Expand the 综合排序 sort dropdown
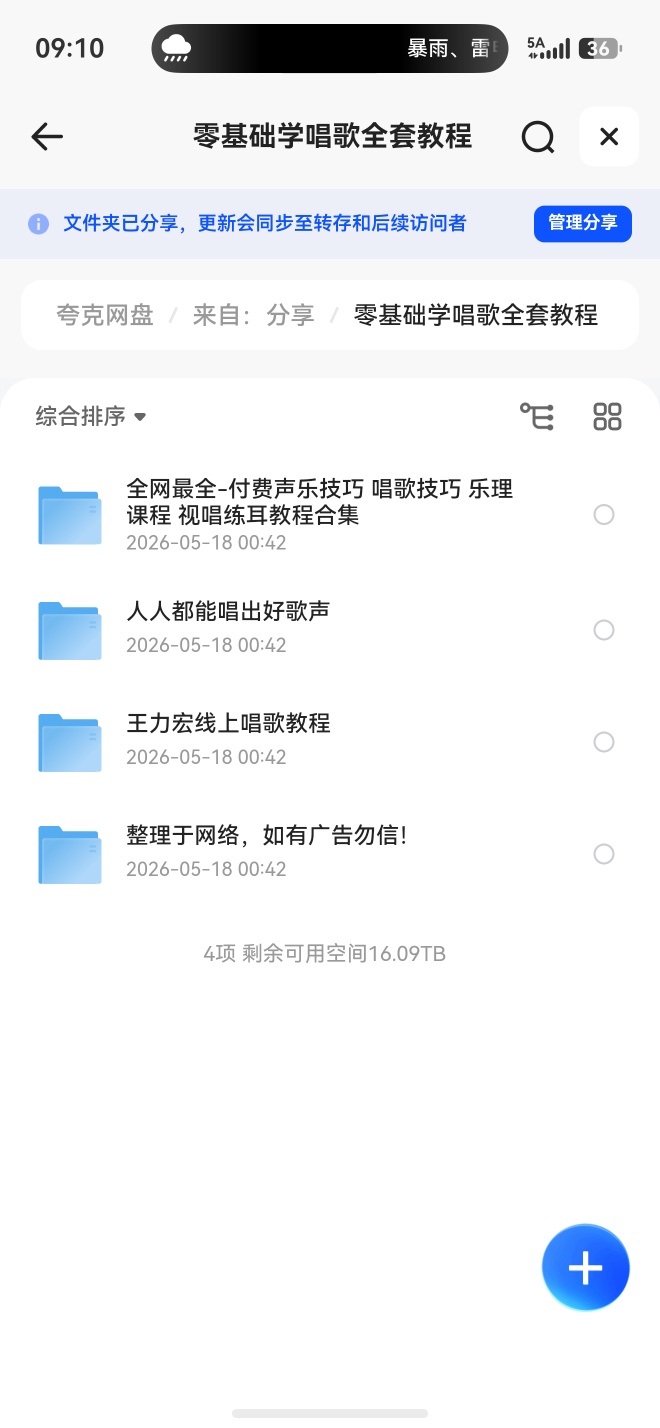This screenshot has height=1428, width=660. tap(91, 416)
